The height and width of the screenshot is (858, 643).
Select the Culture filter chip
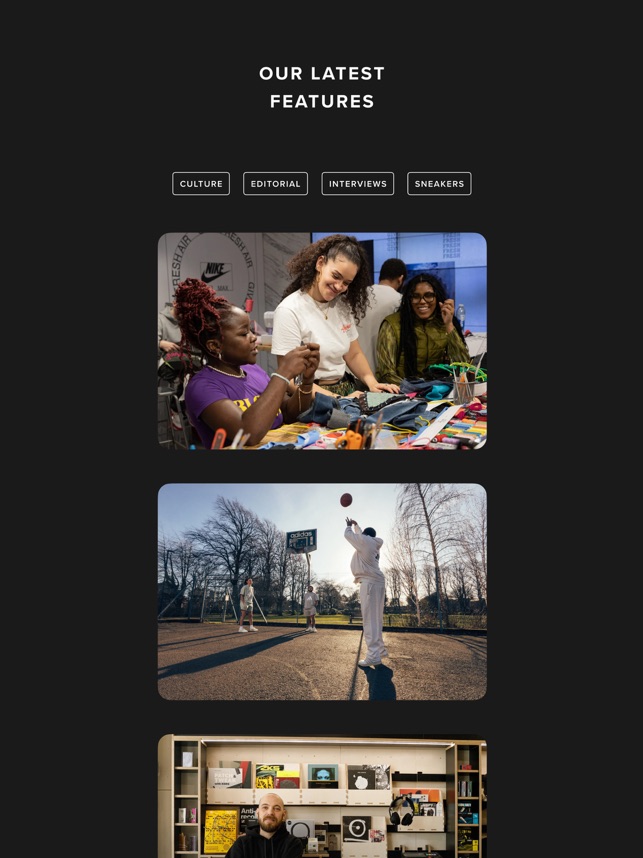point(201,184)
